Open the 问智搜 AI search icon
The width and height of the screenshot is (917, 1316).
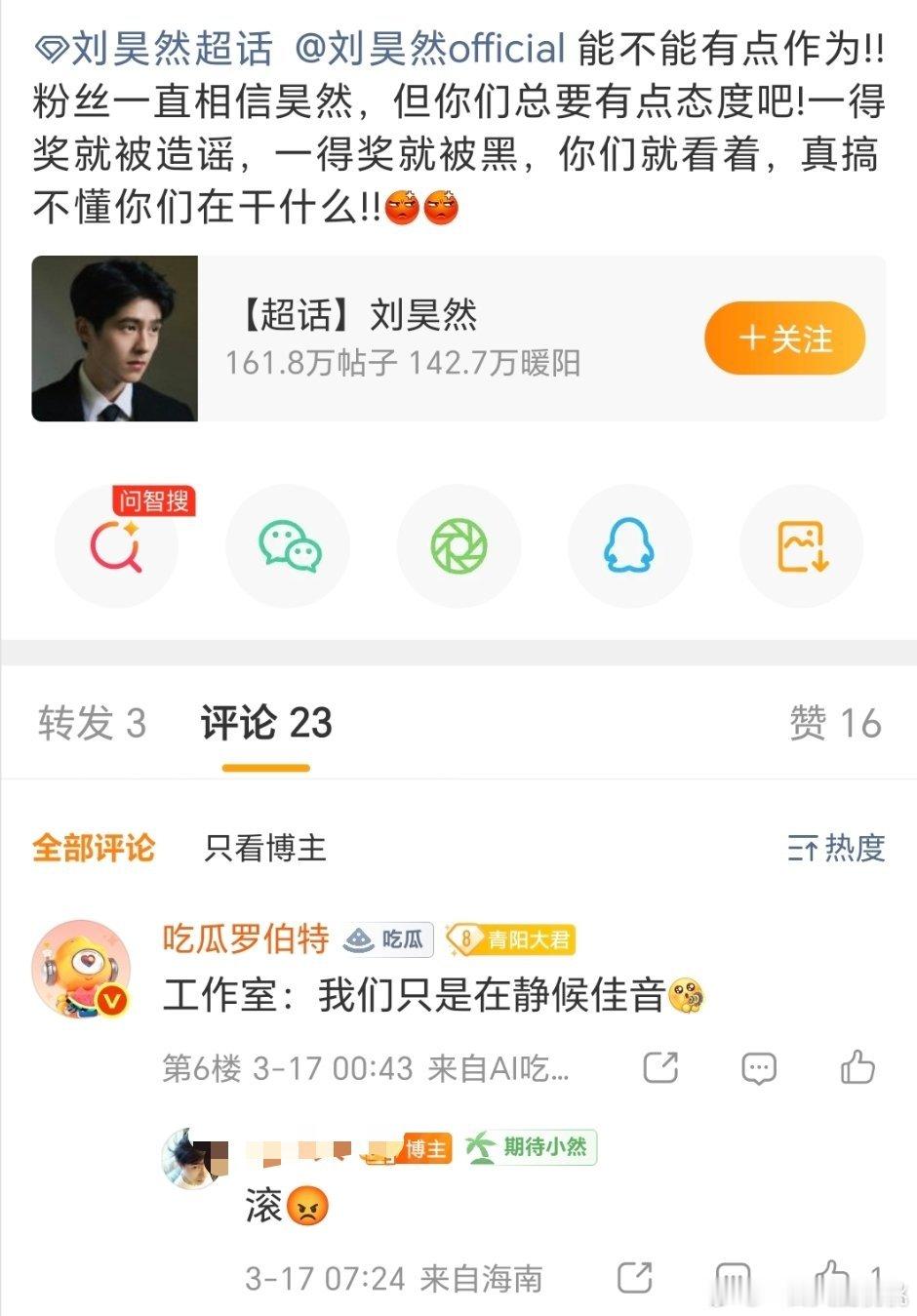click(116, 546)
